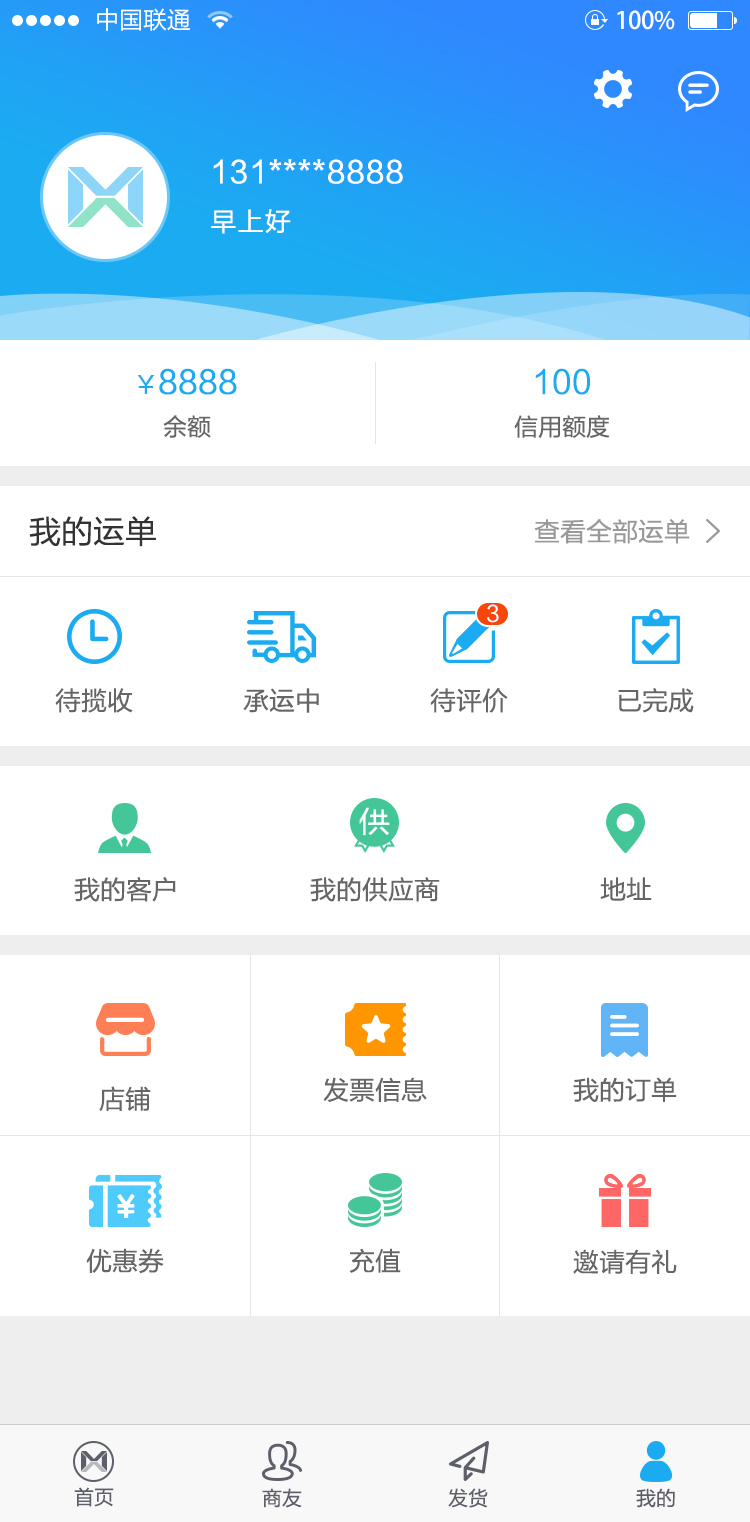Switch to the 首页 home tab
The width and height of the screenshot is (750, 1522).
[x=94, y=1474]
